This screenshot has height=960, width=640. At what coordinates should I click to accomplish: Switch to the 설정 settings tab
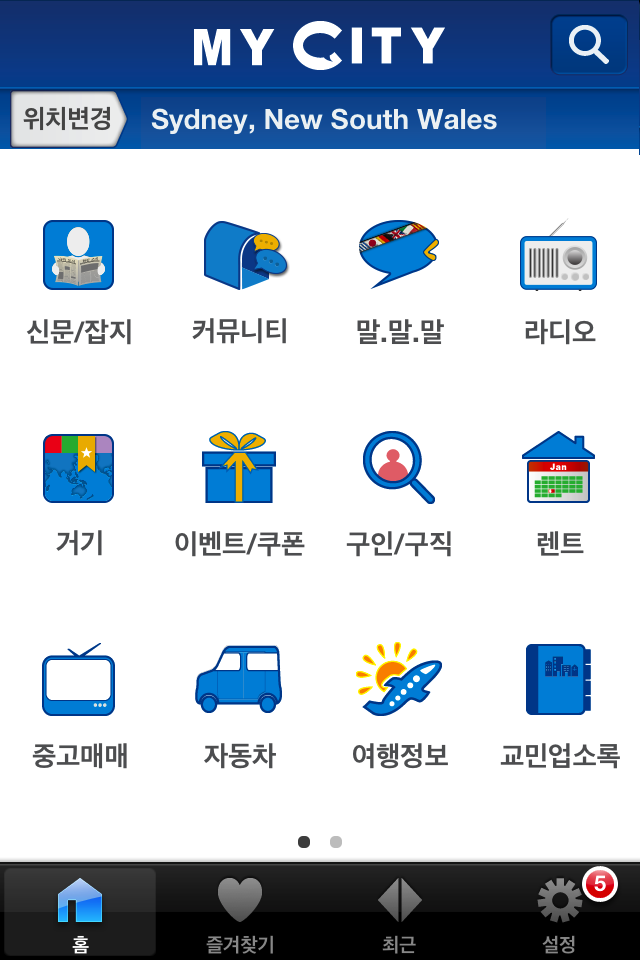click(x=559, y=910)
